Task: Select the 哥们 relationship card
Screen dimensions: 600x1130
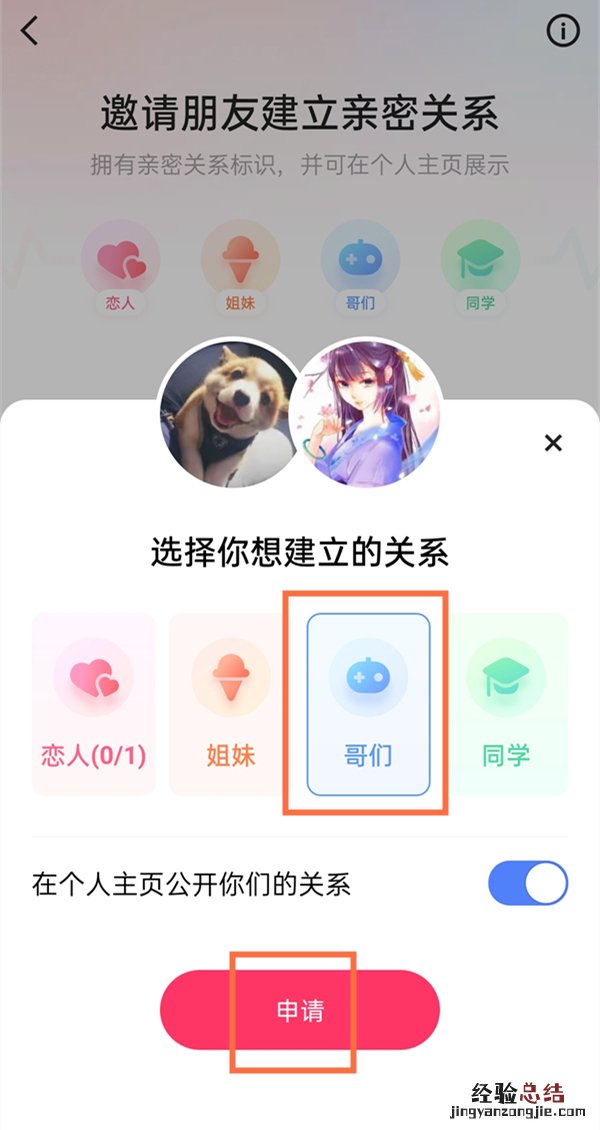Action: click(368, 704)
